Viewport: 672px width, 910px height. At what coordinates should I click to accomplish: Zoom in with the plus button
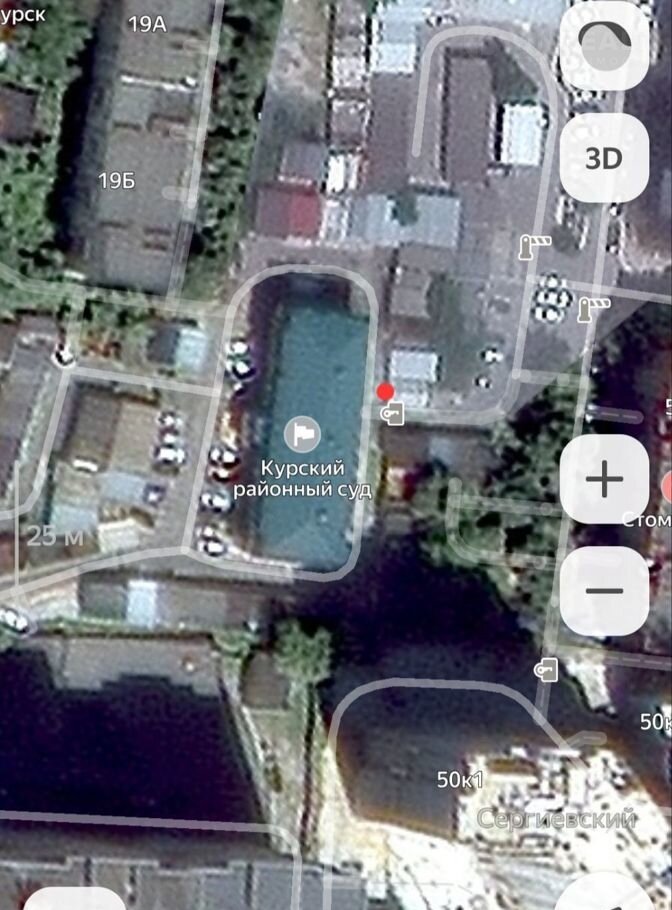click(603, 480)
